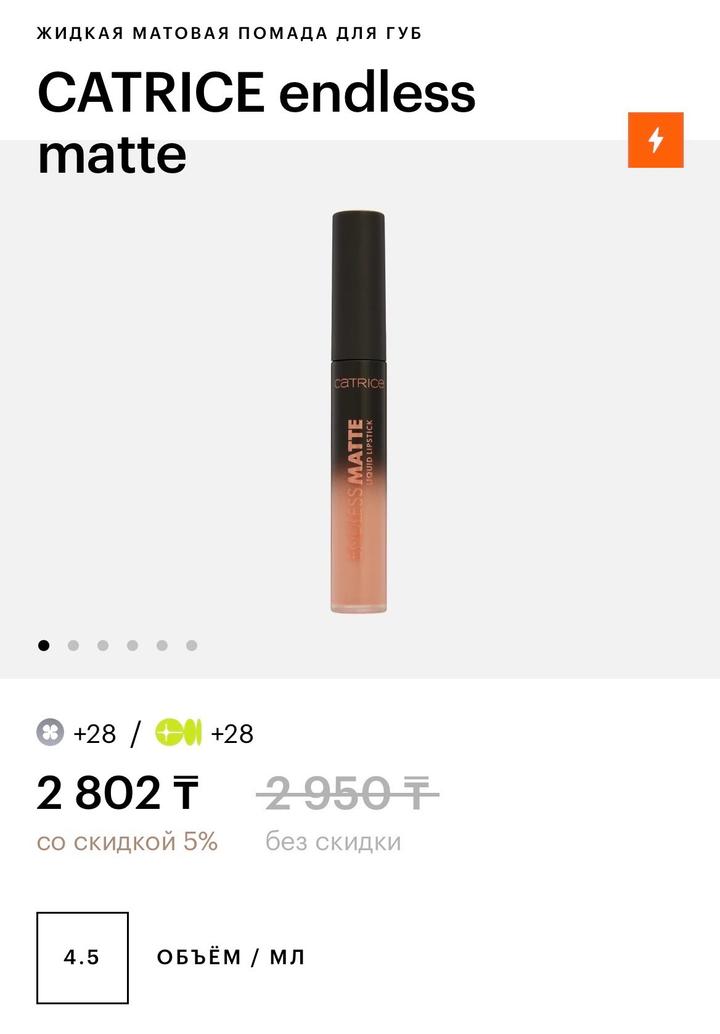
Task: Jump to the second photo indicator dot
Action: [73, 645]
